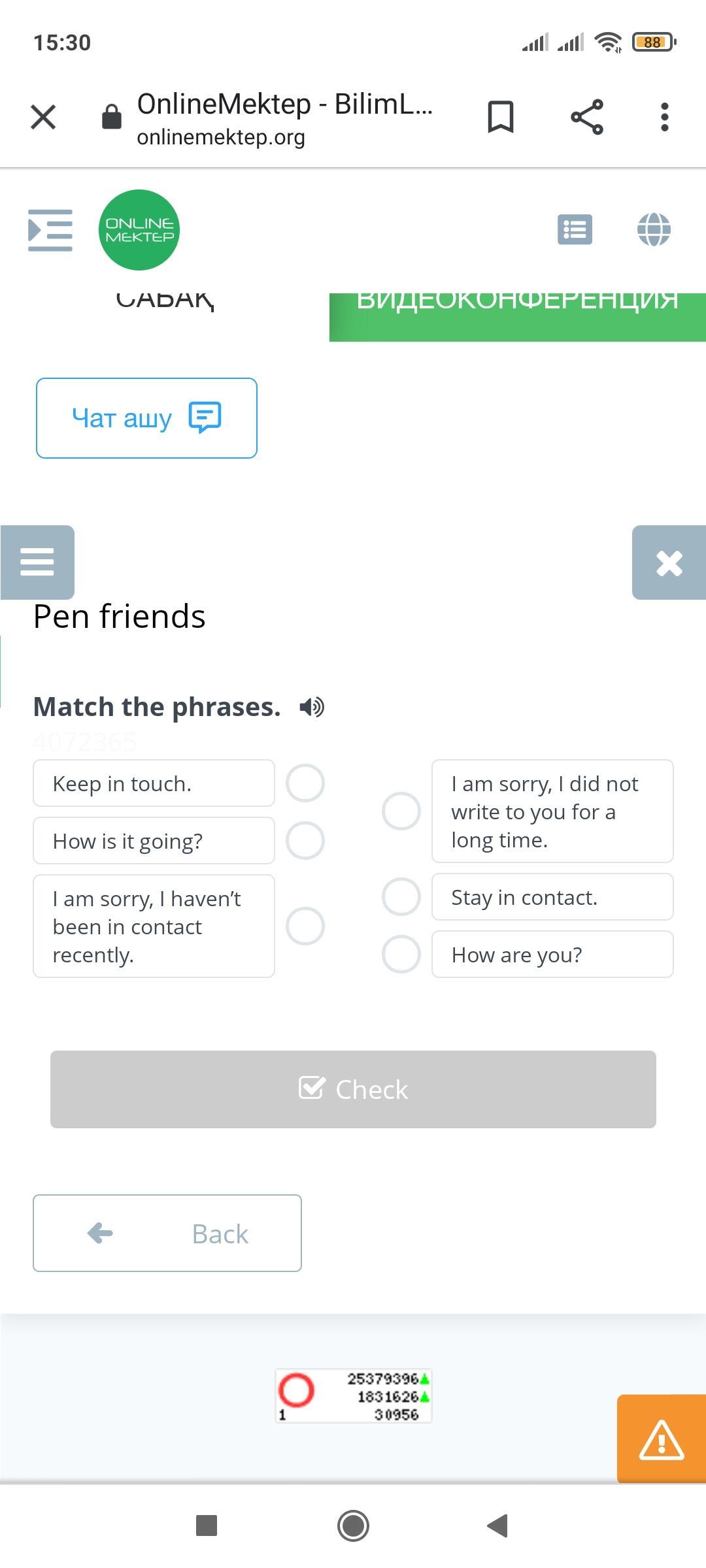The image size is (706, 1568).
Task: Close the lesson panel
Action: [x=669, y=563]
